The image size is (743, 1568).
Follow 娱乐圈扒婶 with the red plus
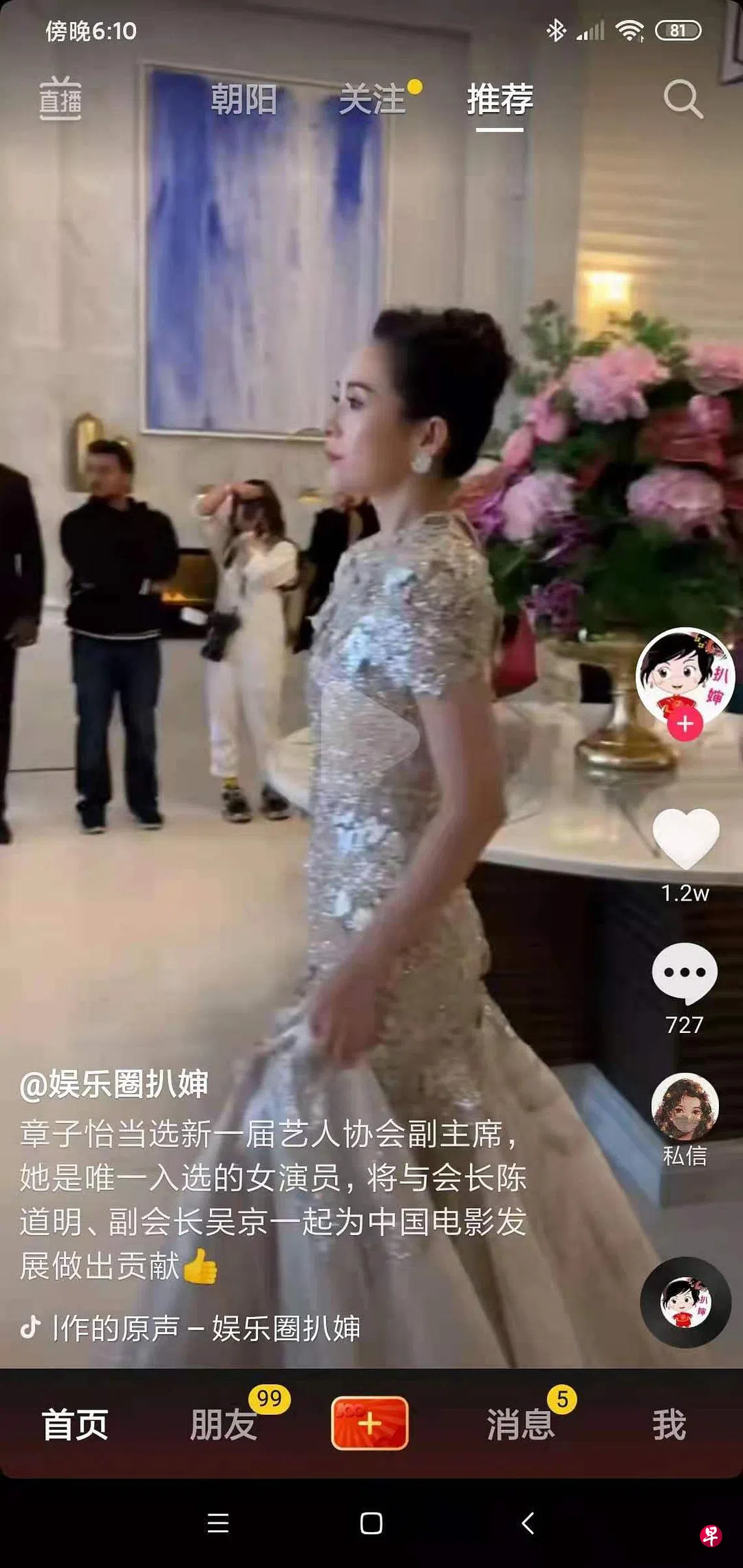[x=684, y=724]
